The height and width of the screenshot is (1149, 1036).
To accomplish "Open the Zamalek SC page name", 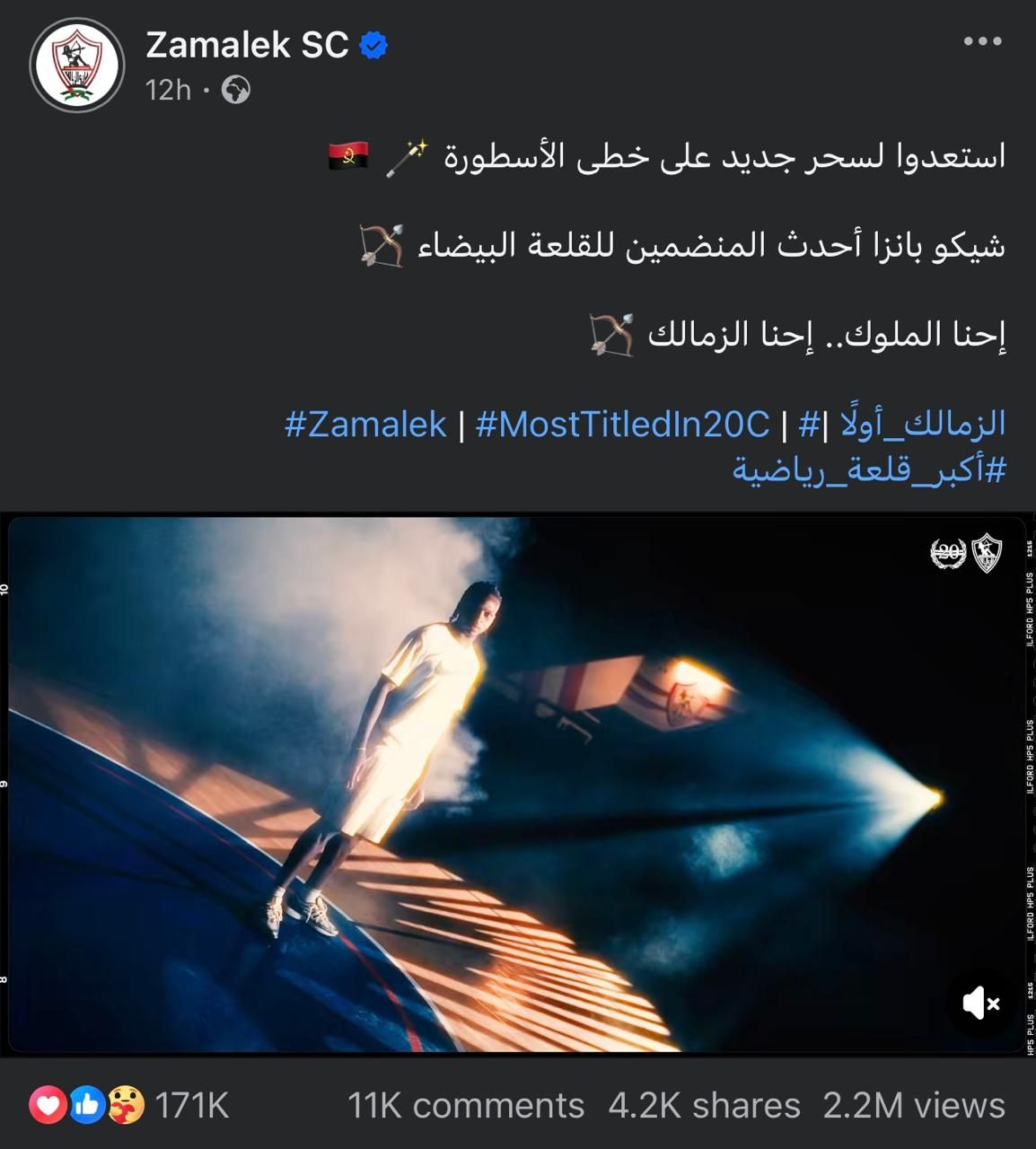I will tap(247, 45).
